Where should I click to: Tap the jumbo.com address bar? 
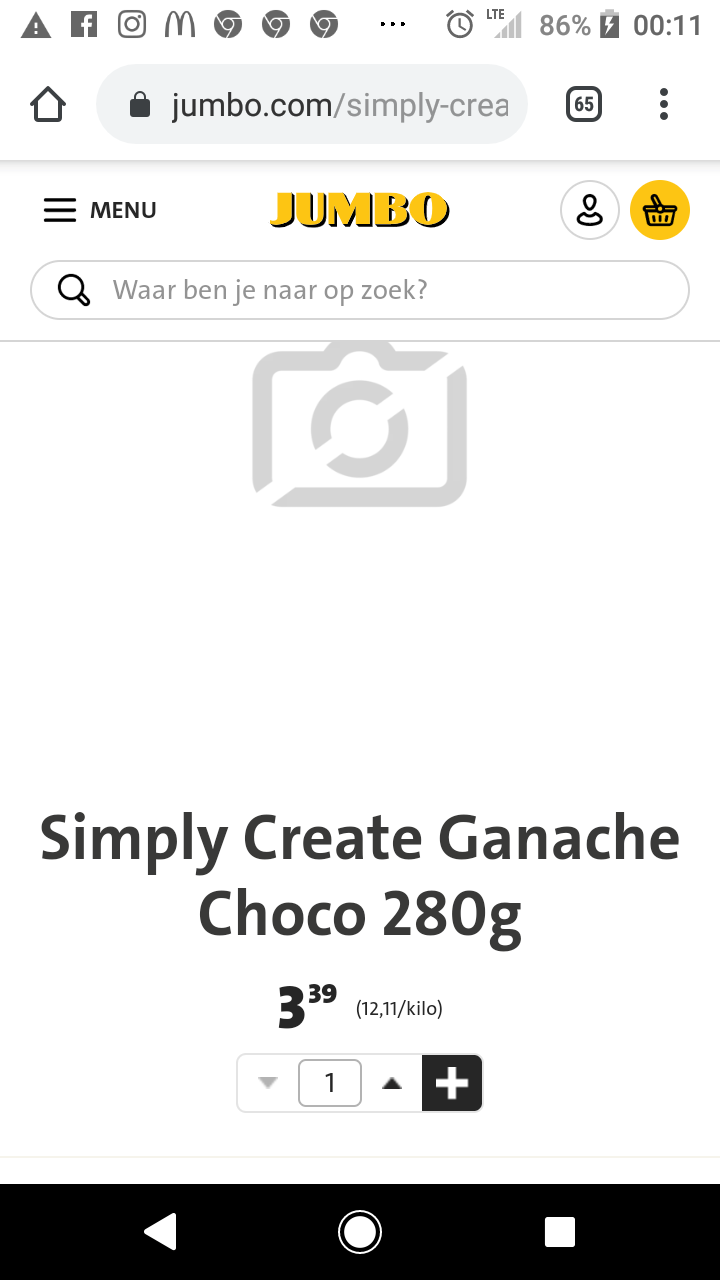click(x=312, y=104)
